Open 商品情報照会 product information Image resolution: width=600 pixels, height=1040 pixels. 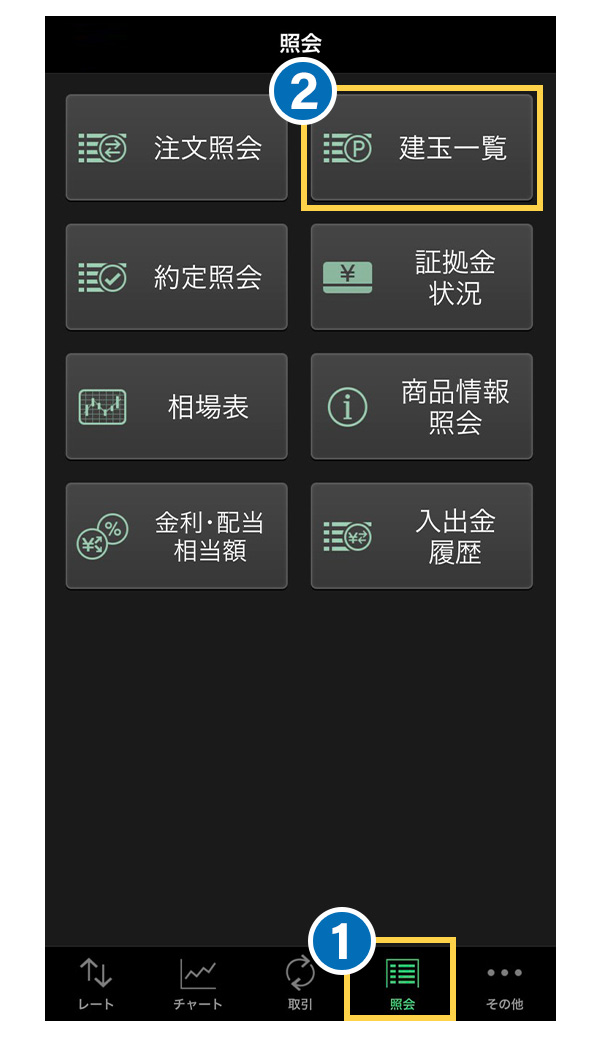tap(421, 407)
